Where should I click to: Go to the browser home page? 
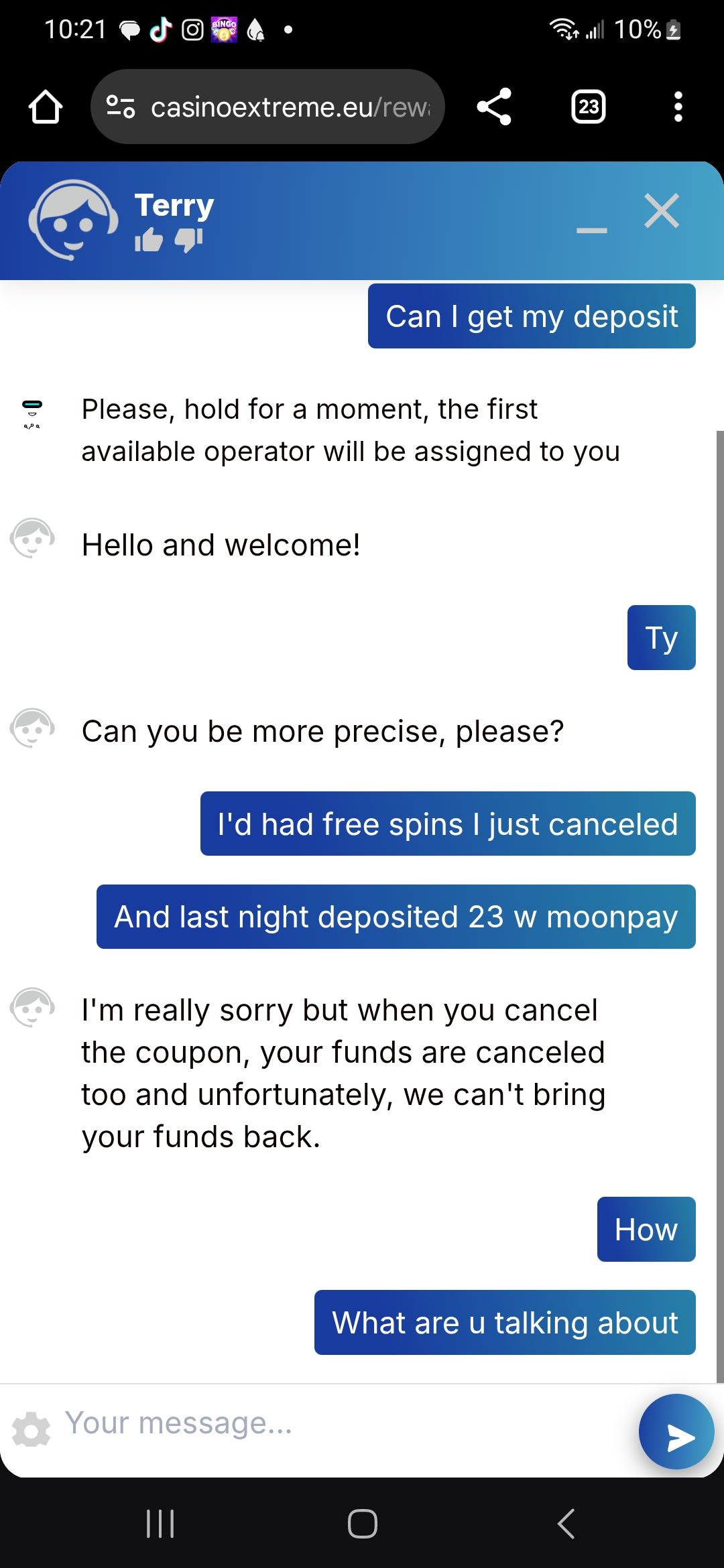pyautogui.click(x=46, y=107)
